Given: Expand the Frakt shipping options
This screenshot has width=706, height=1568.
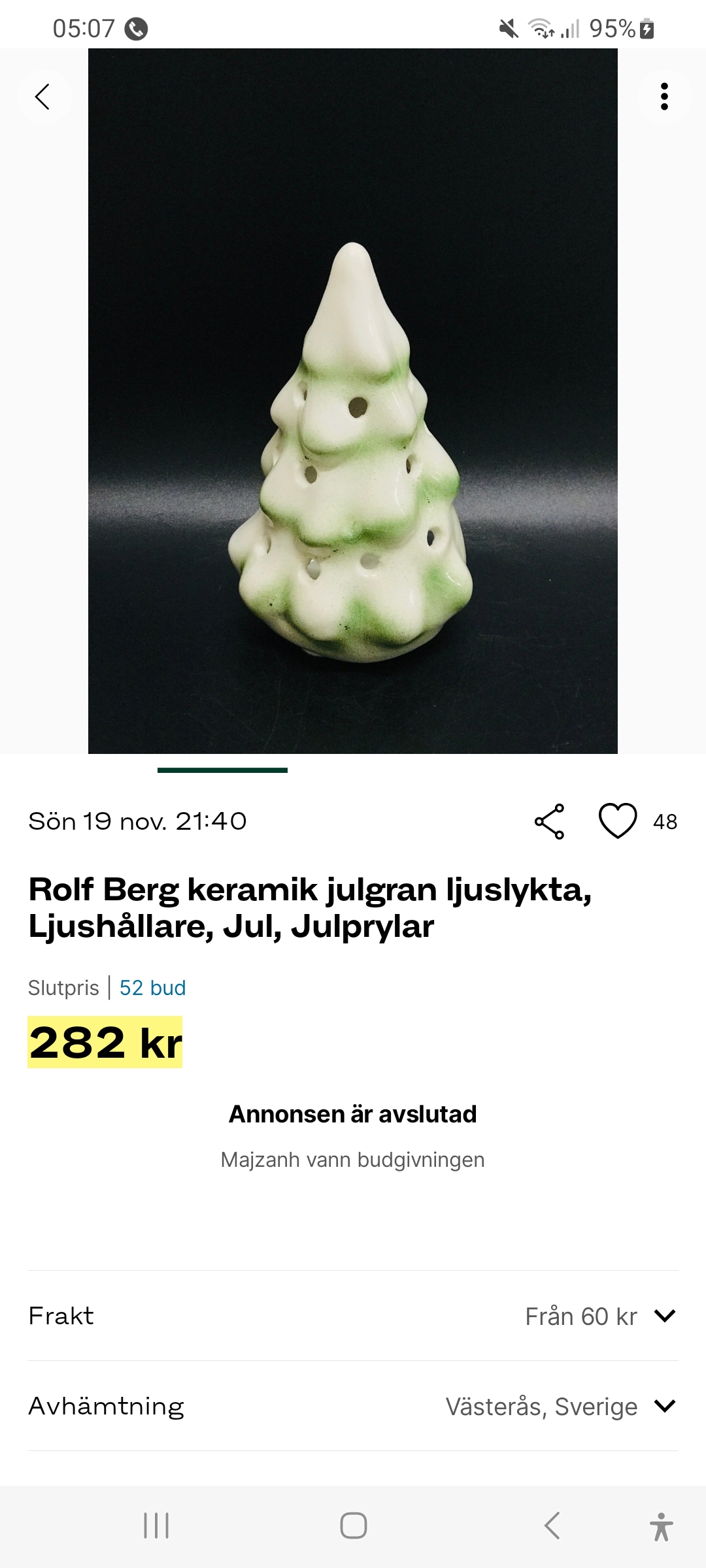Looking at the screenshot, I should click(x=664, y=1316).
